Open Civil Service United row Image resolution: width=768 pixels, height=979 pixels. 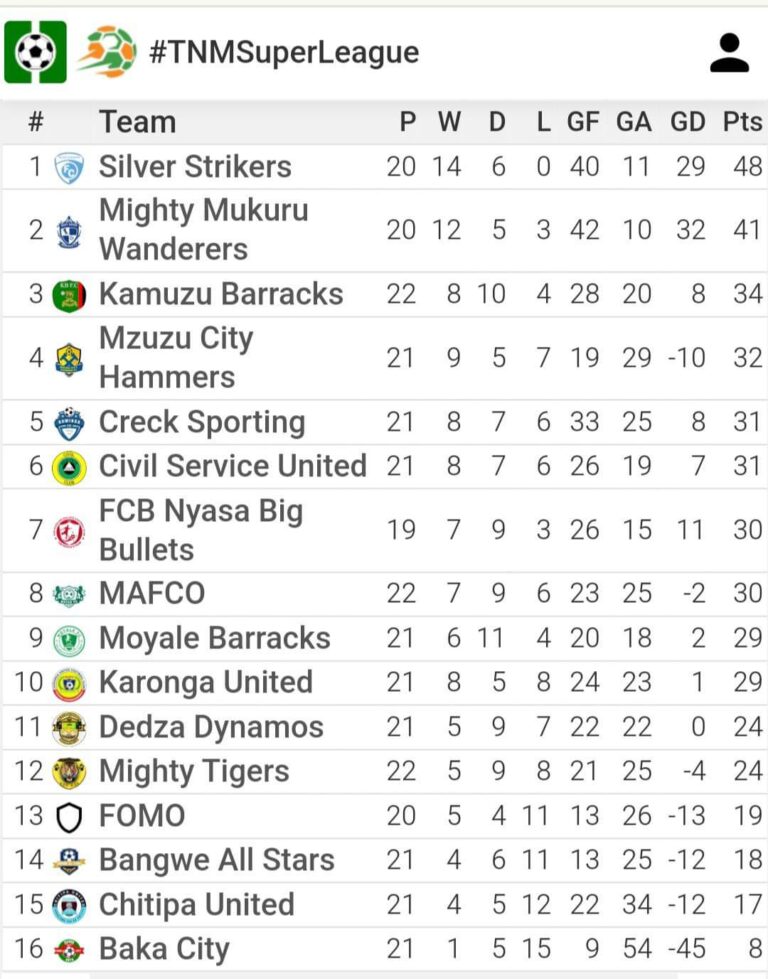point(233,466)
